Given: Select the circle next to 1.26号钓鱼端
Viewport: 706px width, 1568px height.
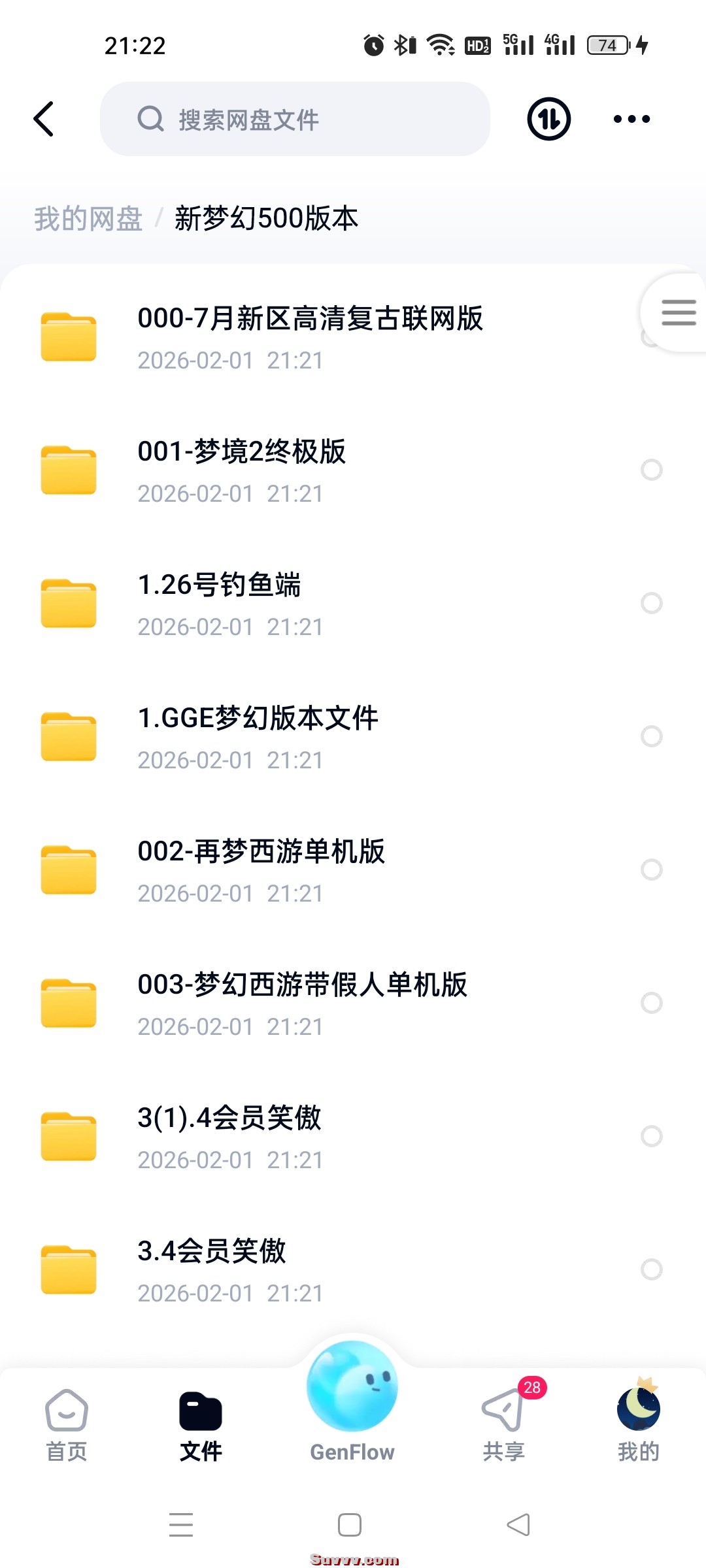Looking at the screenshot, I should (652, 603).
